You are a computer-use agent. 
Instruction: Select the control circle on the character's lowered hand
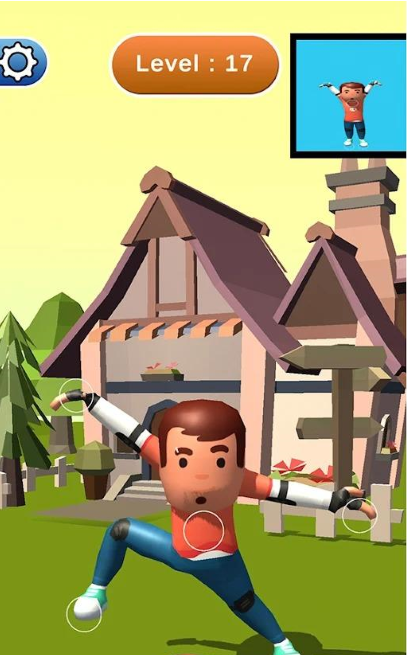pos(359,515)
